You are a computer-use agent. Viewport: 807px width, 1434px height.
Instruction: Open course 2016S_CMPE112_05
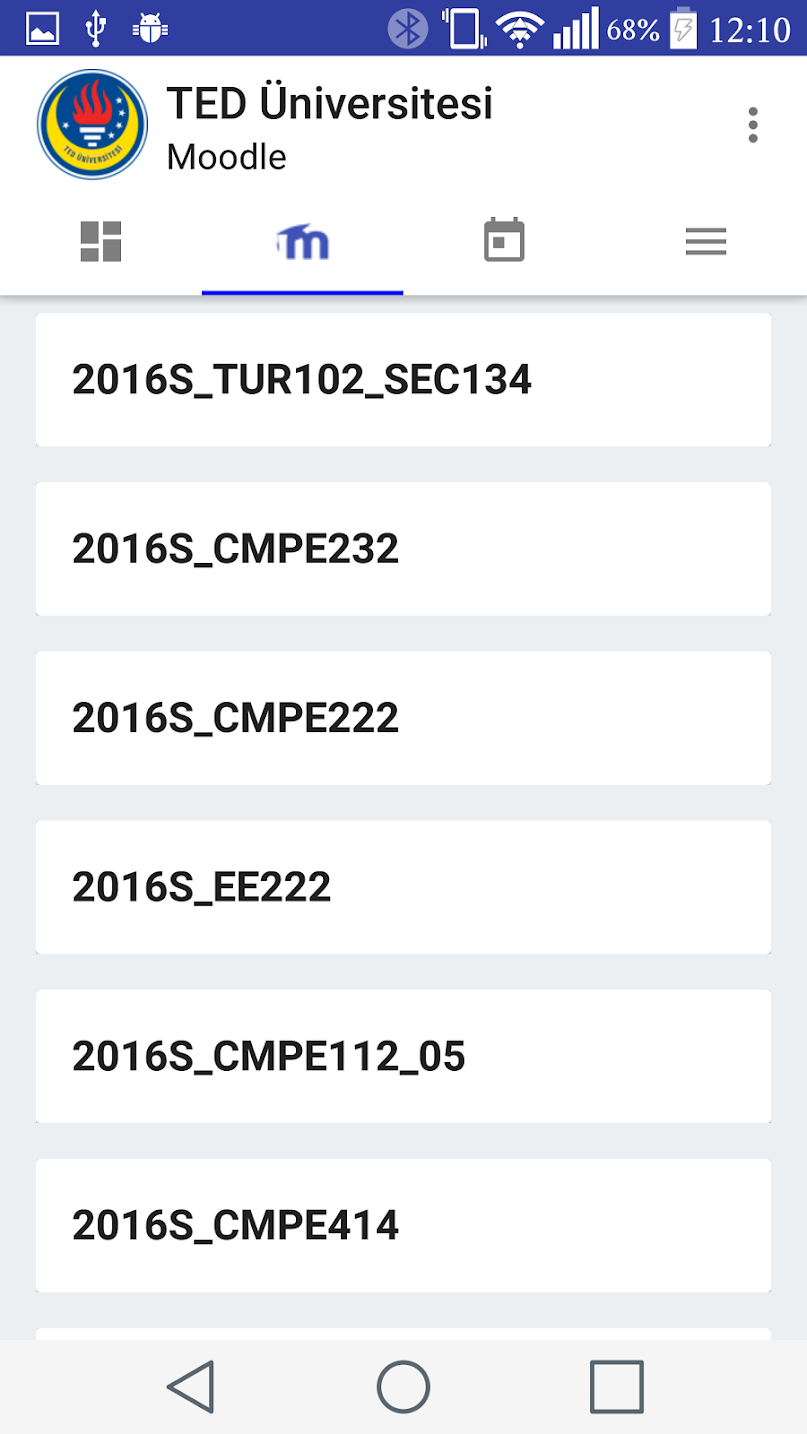pos(403,1056)
